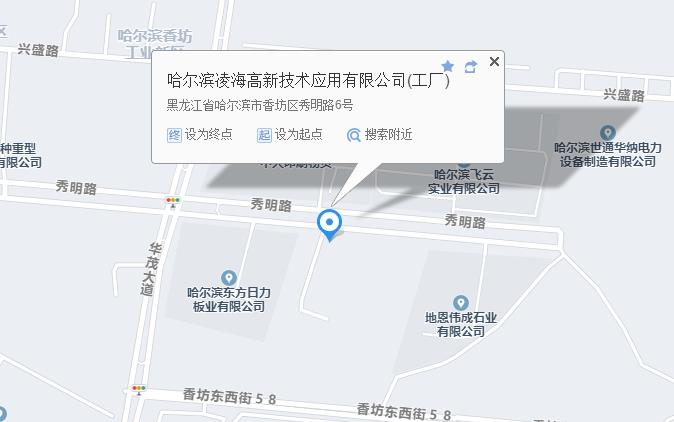Open the 哈尔滨世通华纳电力设备制造有限公司 map marker
Viewport: 674px width, 422px height.
pos(607,132)
